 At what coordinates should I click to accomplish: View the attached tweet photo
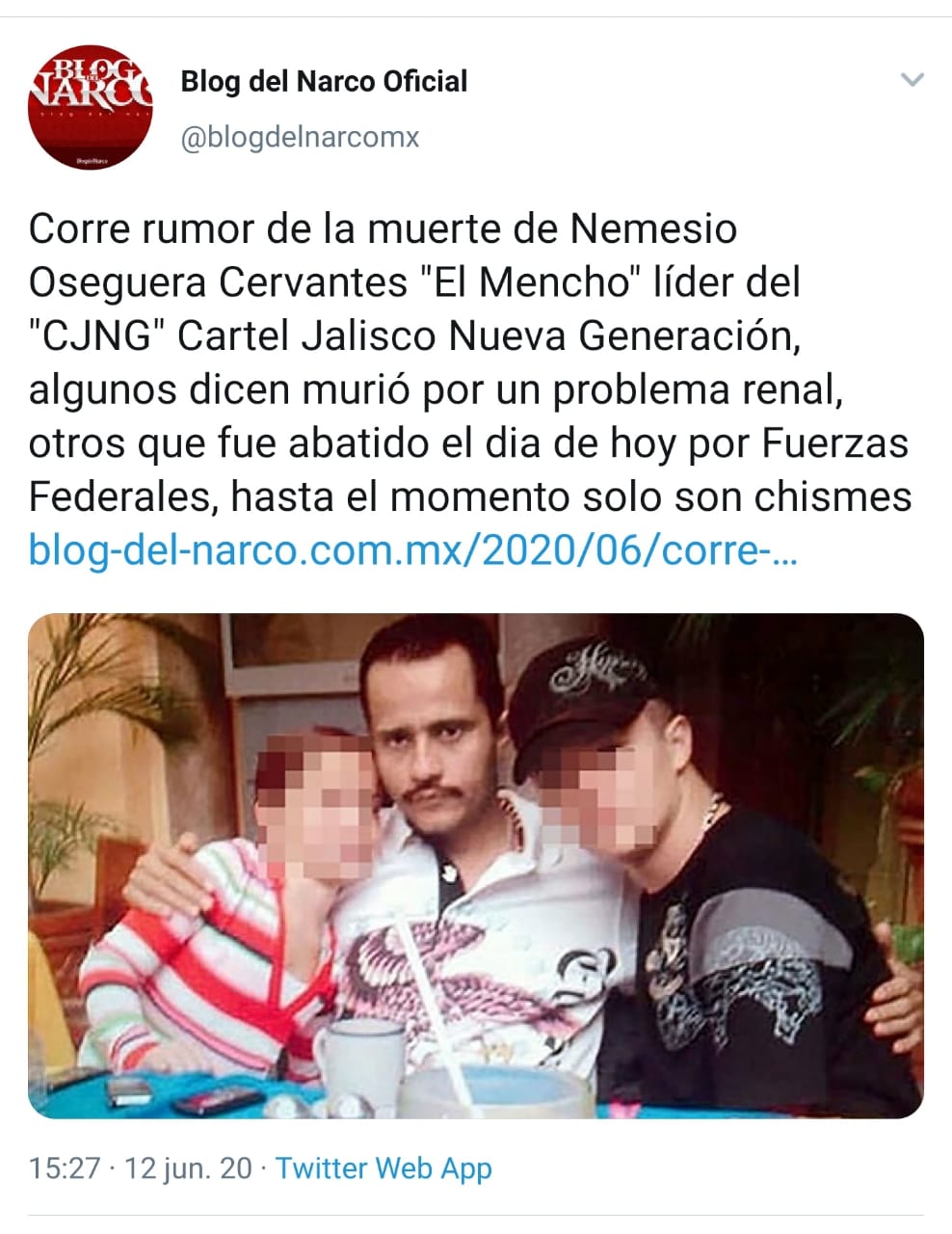475,865
